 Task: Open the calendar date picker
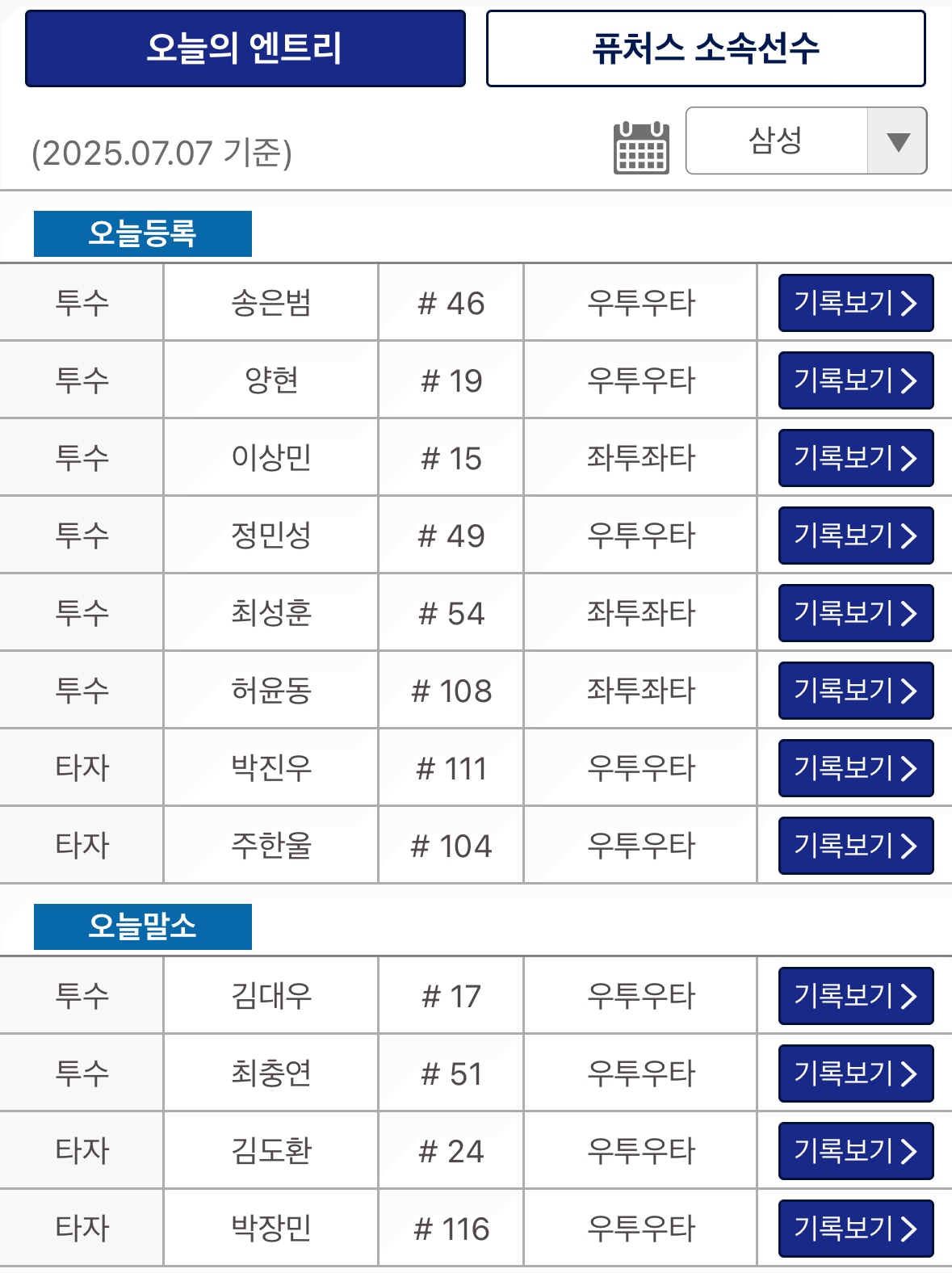640,148
